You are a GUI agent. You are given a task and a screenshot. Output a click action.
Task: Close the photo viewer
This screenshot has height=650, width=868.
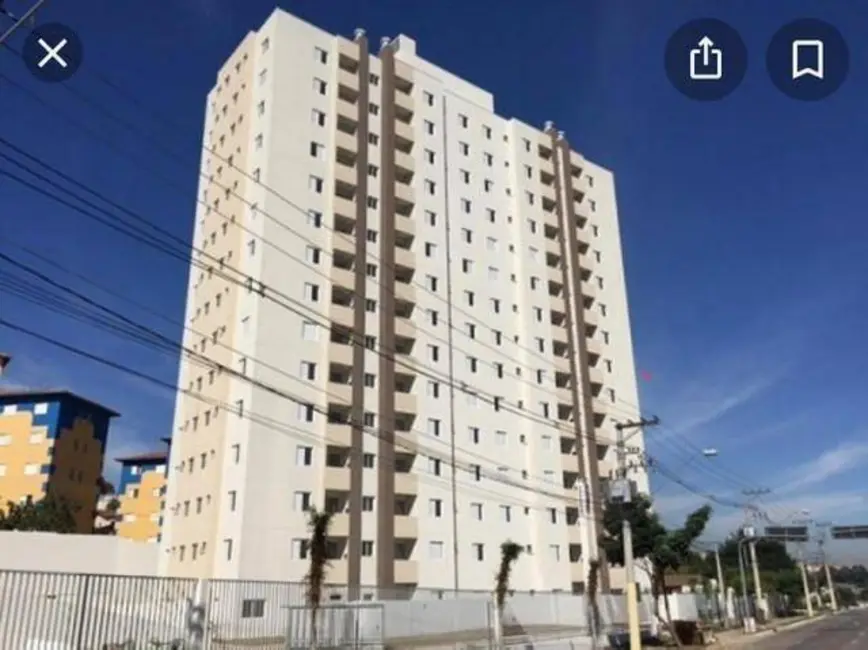(52, 53)
